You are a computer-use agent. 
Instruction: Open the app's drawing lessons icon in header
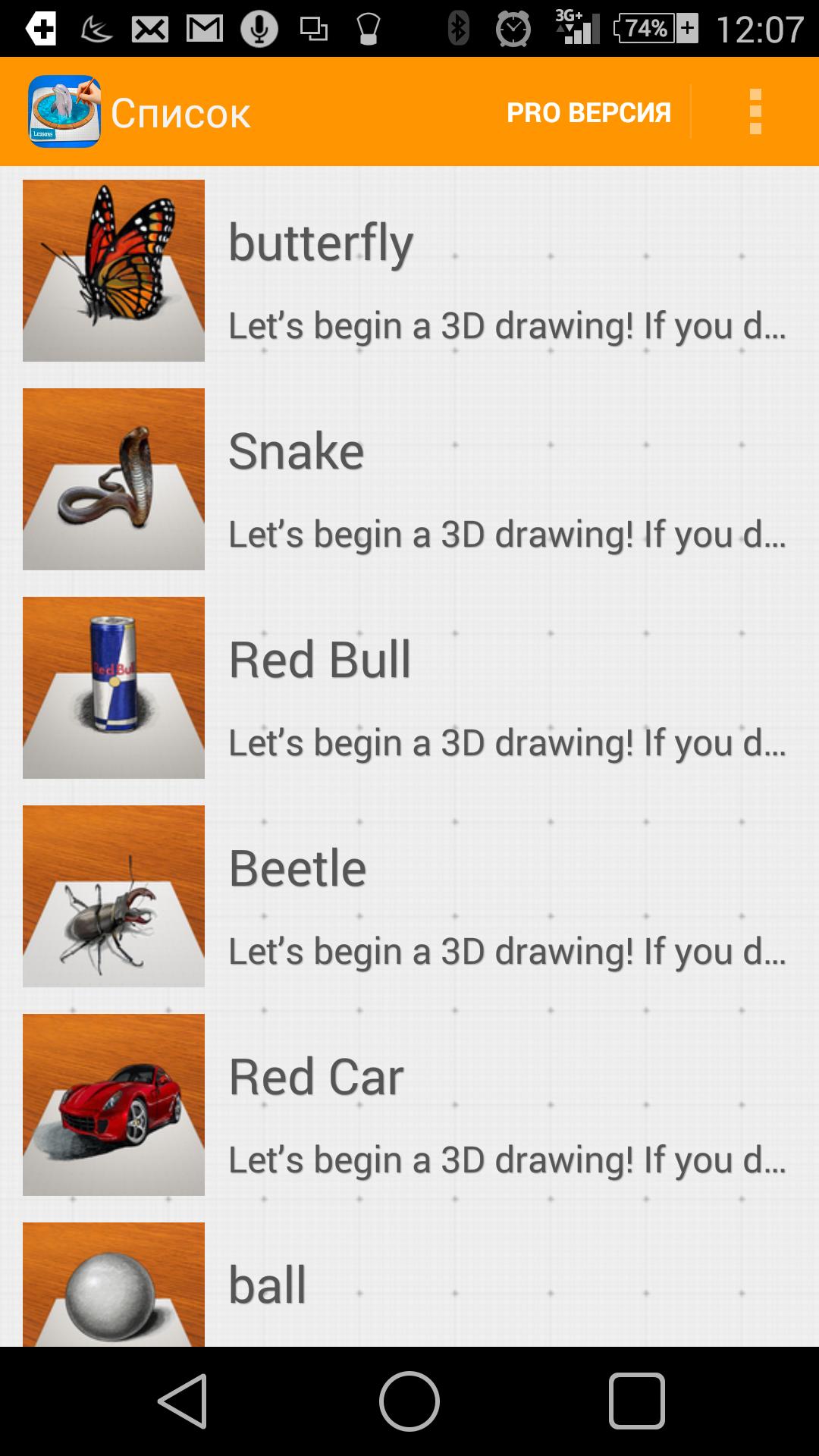[63, 111]
